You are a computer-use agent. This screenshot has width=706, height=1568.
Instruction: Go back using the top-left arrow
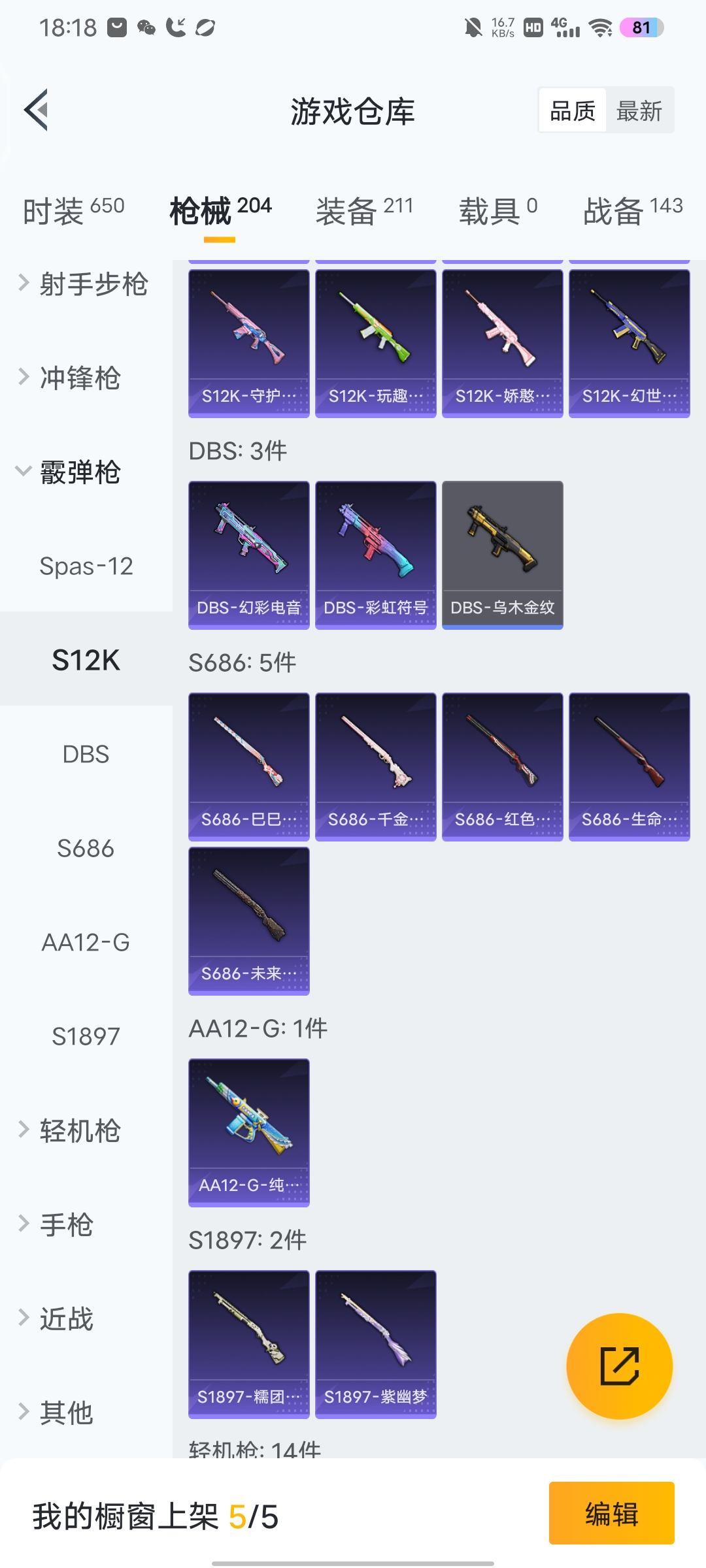tap(37, 110)
